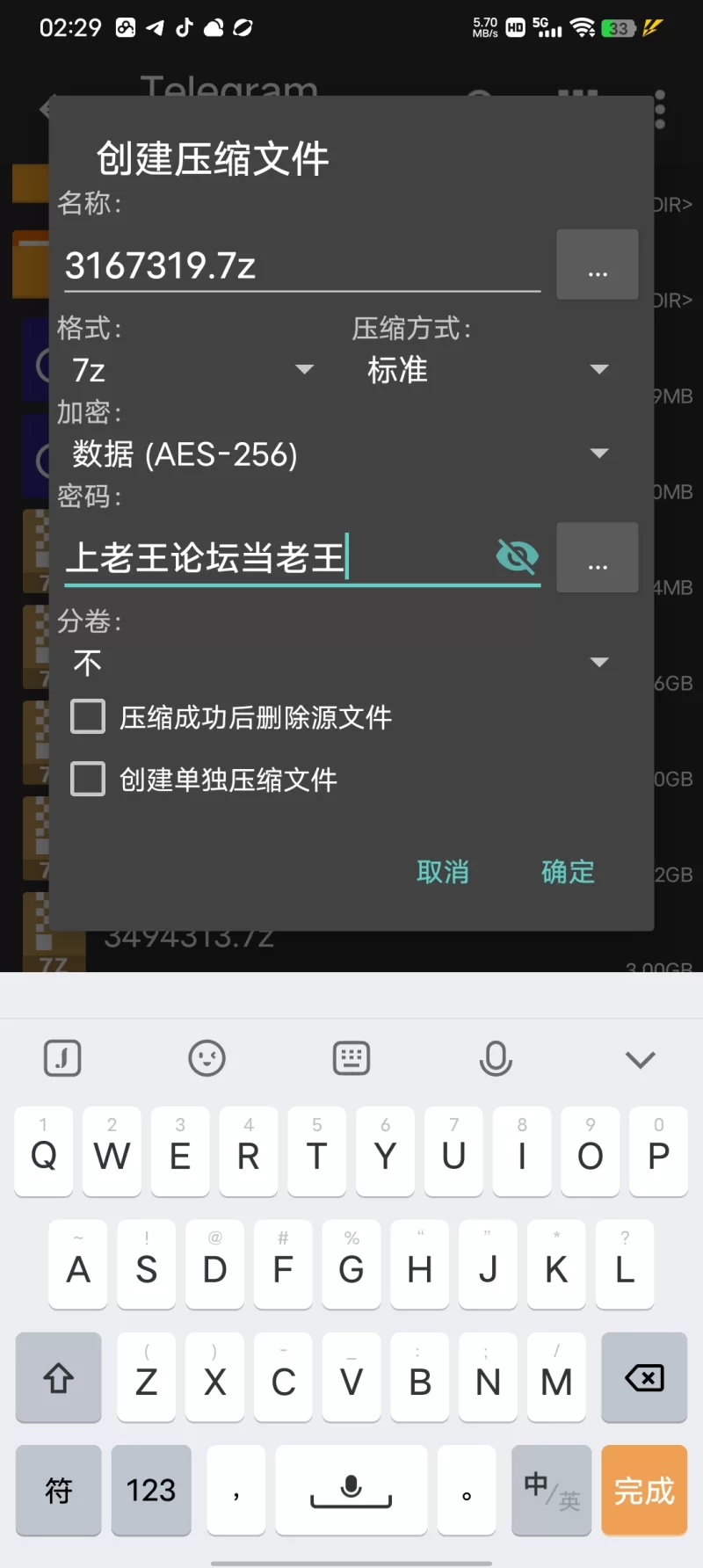Switch keyboard language with 中/英 key
Image resolution: width=703 pixels, height=1568 pixels.
[551, 1491]
